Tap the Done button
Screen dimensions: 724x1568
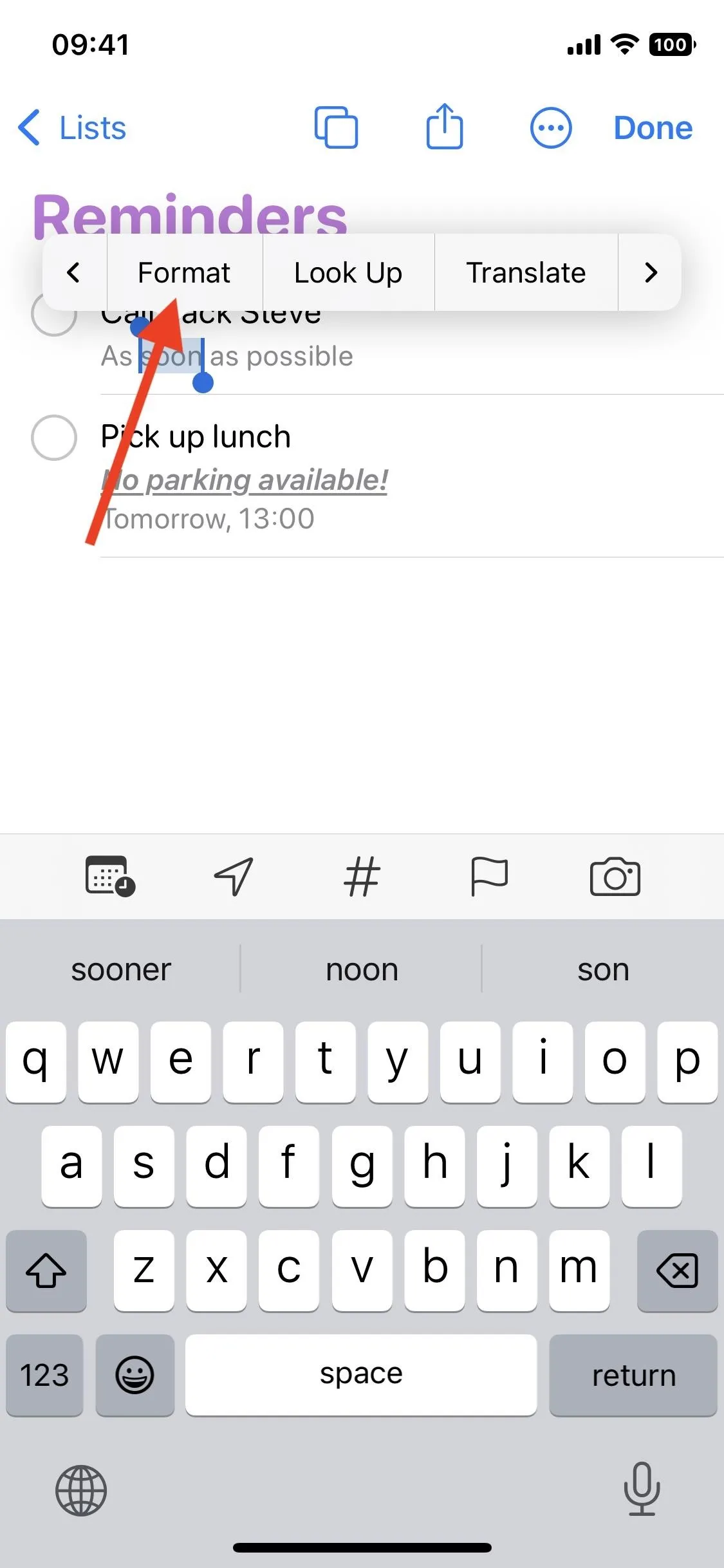pyautogui.click(x=653, y=127)
